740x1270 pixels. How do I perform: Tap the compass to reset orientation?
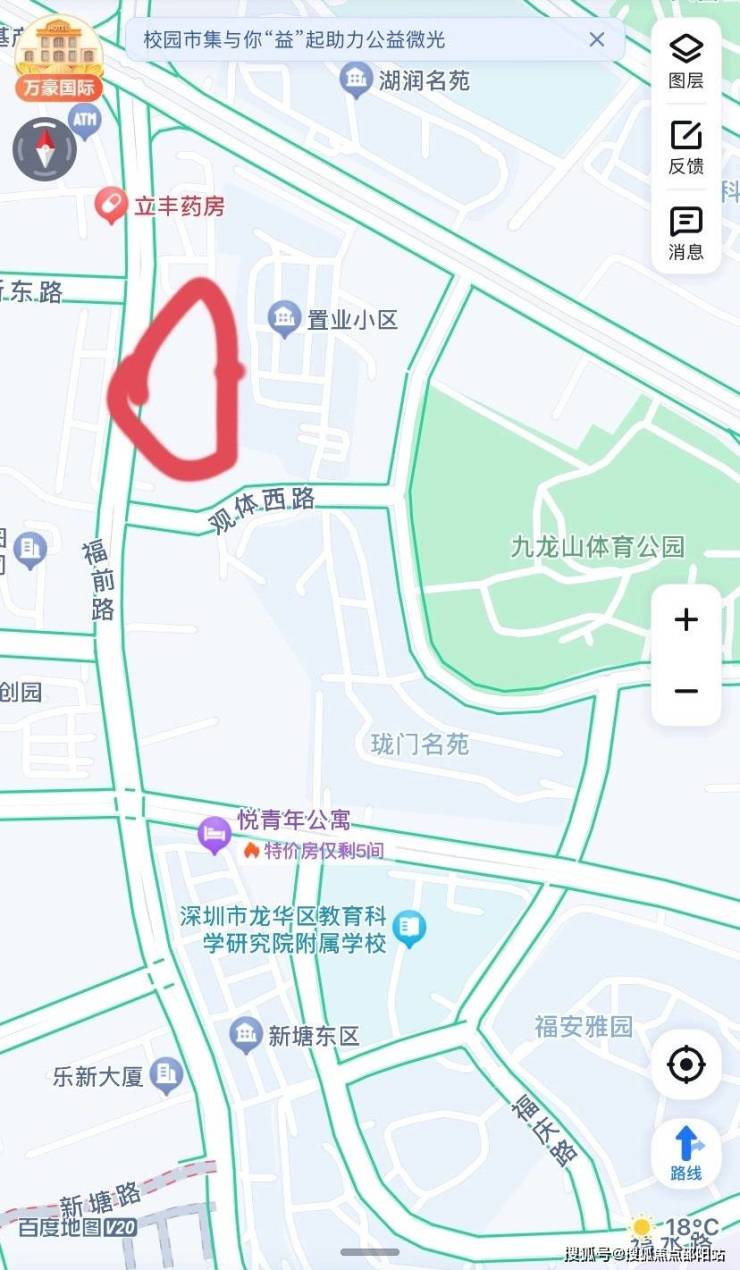pos(44,149)
